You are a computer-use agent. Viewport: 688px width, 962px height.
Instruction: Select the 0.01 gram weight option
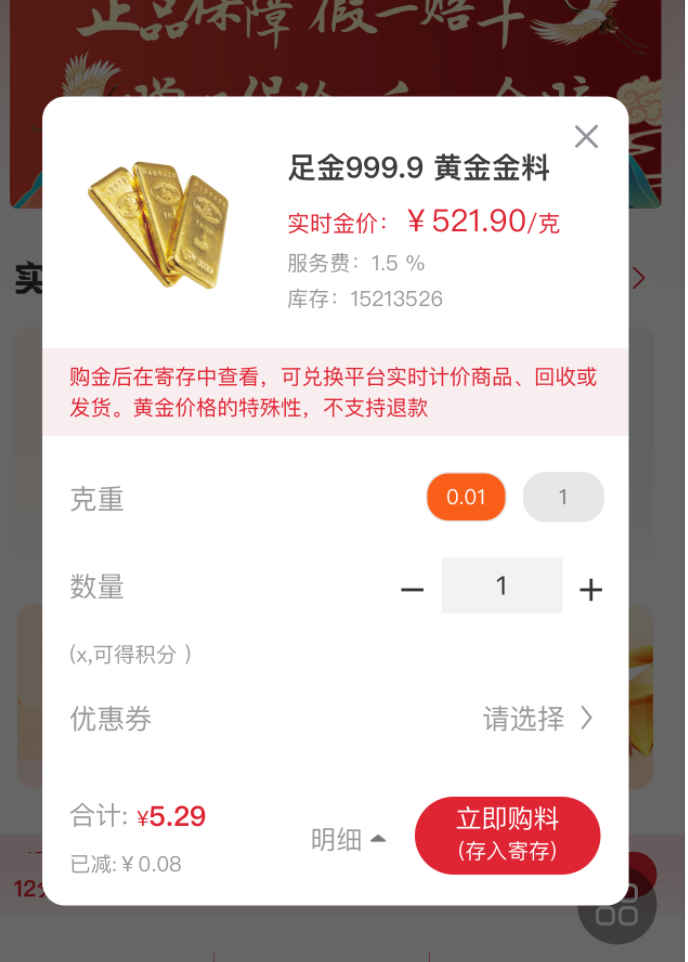(x=466, y=497)
